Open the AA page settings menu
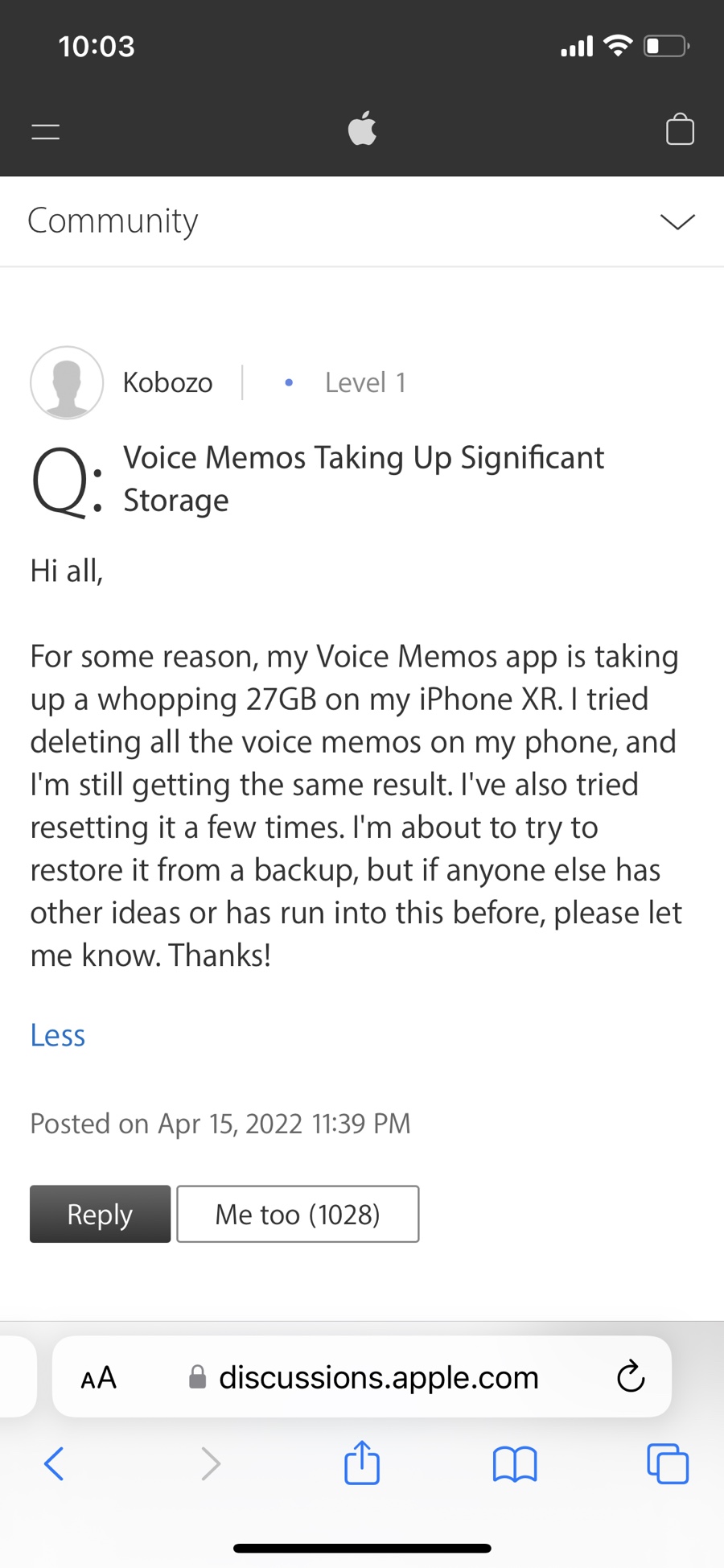 click(x=99, y=1378)
